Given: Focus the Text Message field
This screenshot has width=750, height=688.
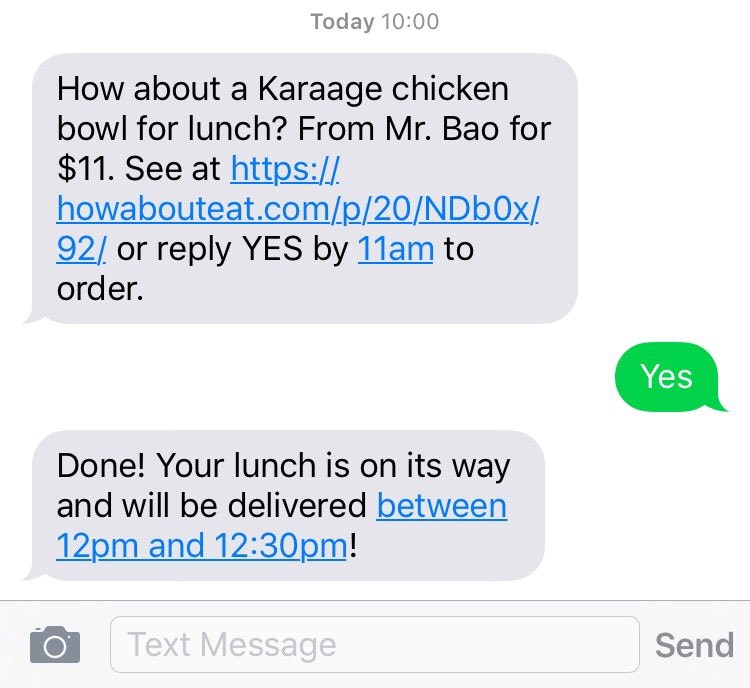Looking at the screenshot, I should [x=373, y=645].
